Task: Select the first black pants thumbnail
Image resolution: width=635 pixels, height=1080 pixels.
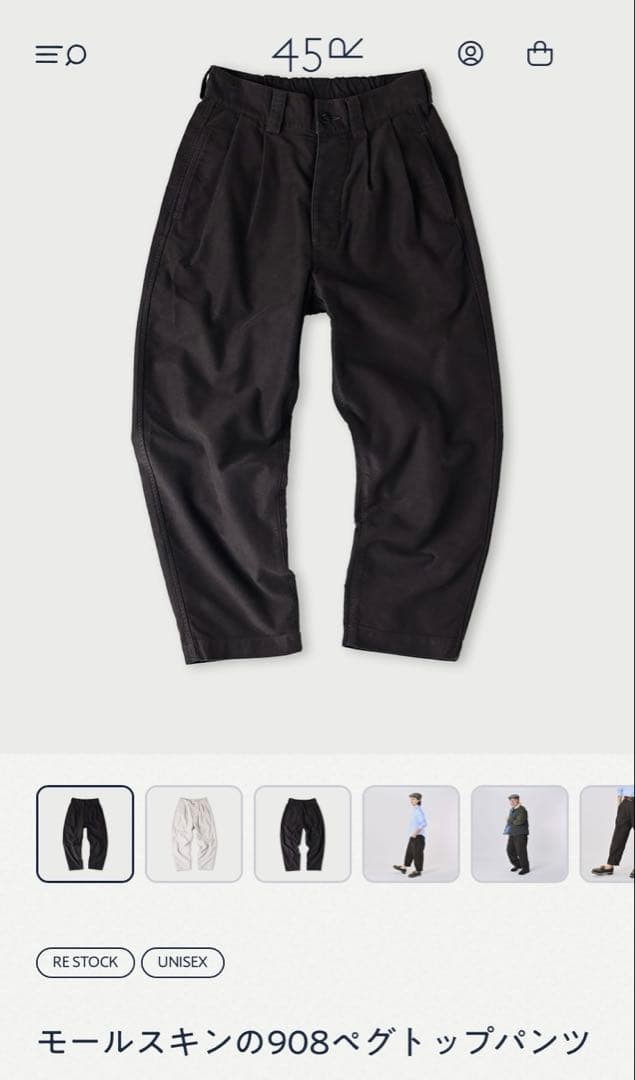Action: tap(85, 834)
